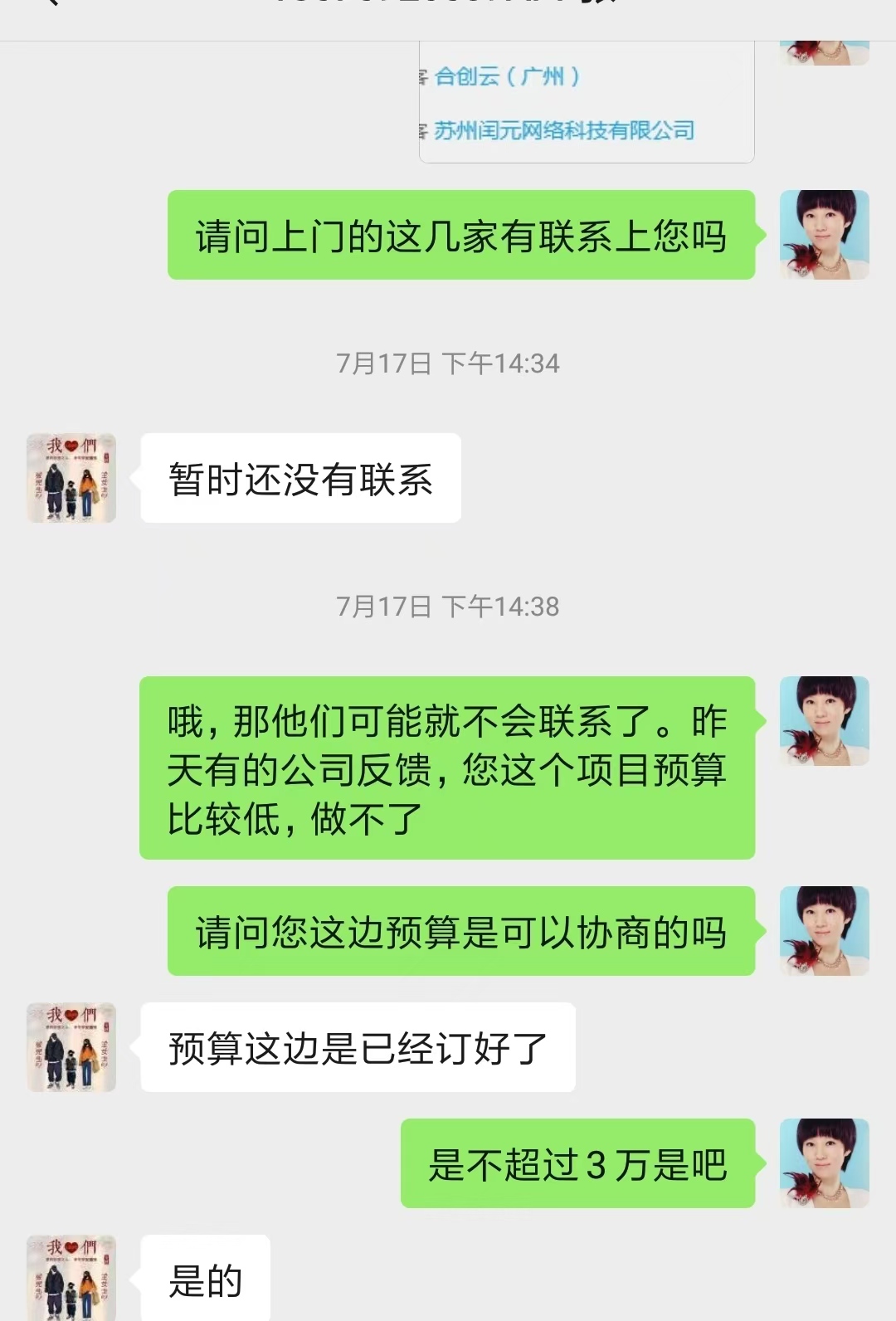The image size is (896, 1321).
Task: Open contact avatar beside "预算这边是已经订好了"
Action: click(71, 1047)
